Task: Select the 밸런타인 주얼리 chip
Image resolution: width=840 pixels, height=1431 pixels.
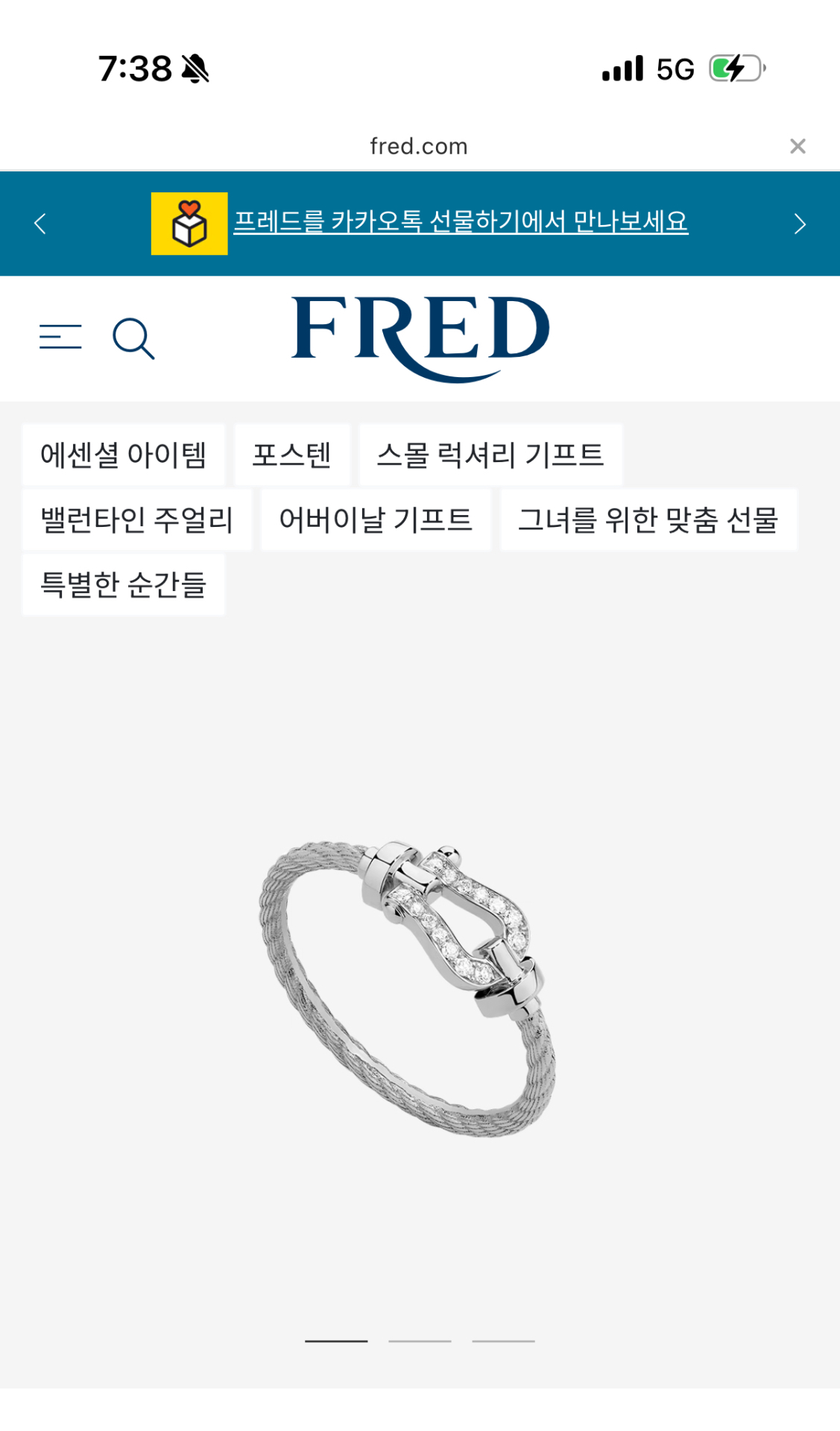Action: 136,519
